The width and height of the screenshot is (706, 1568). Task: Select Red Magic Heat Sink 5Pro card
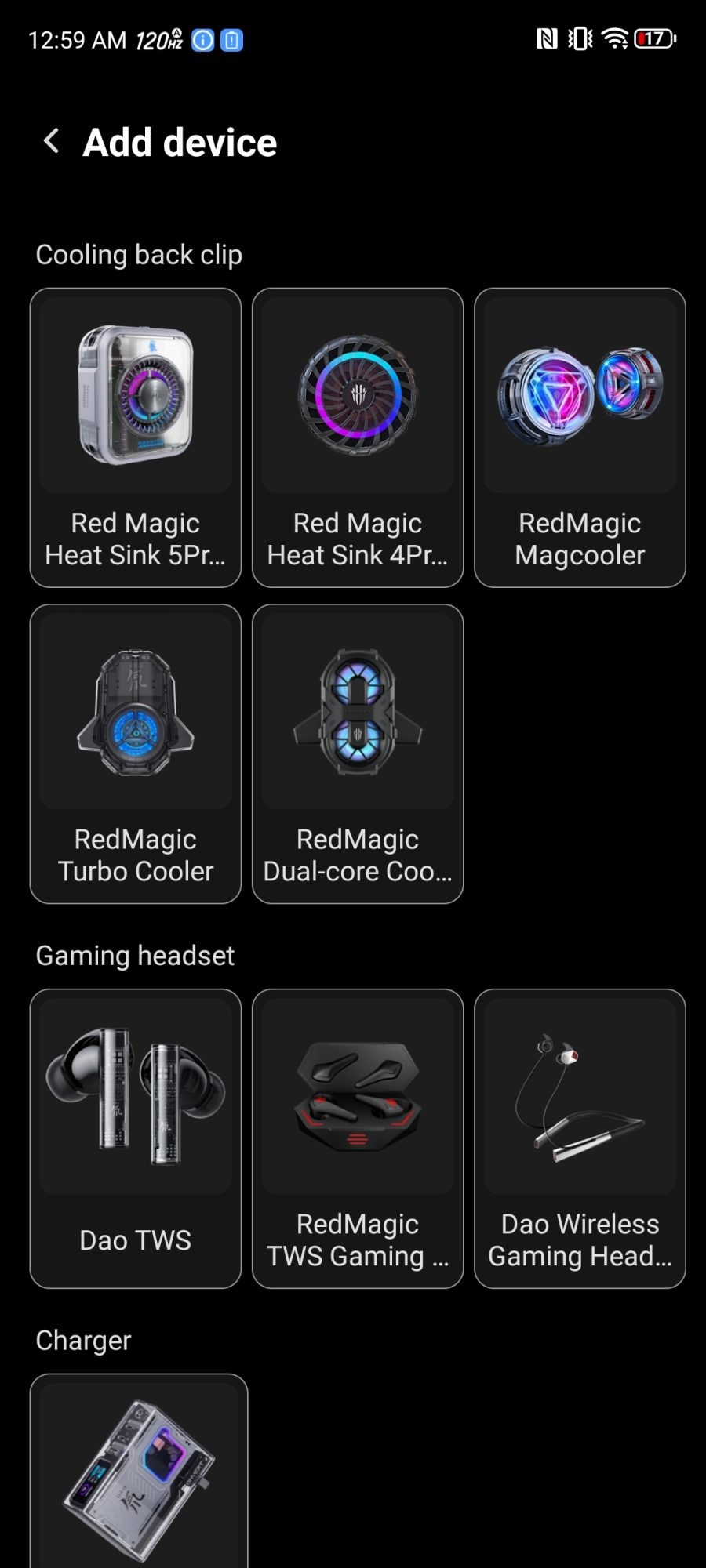[136, 437]
